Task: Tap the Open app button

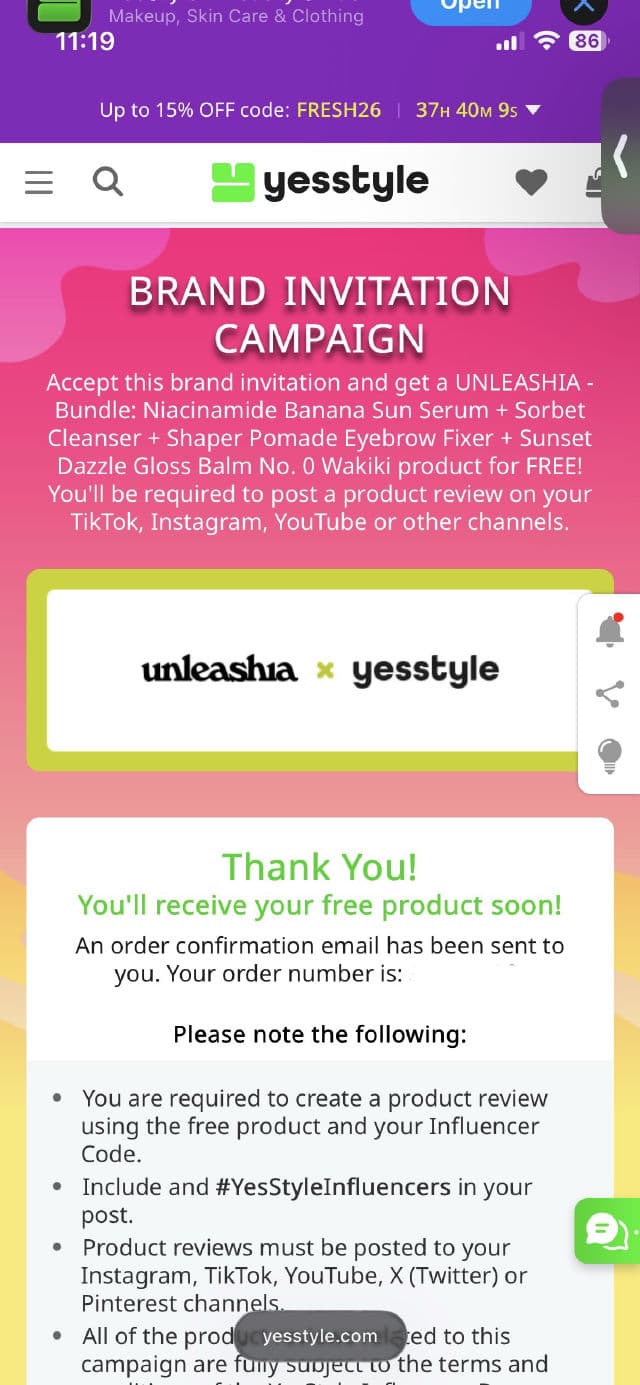Action: click(x=470, y=8)
